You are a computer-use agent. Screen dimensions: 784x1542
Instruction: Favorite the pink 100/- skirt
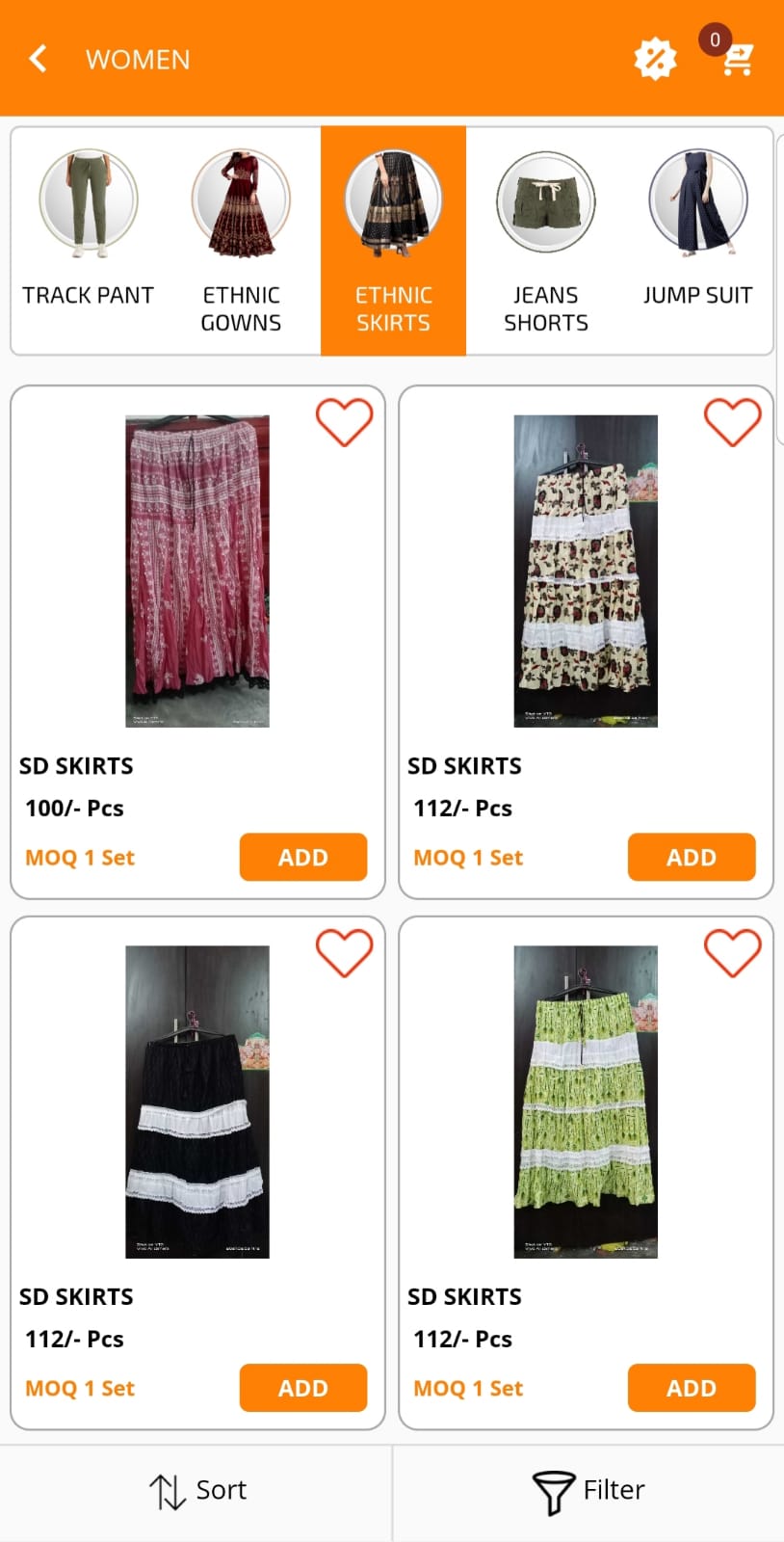tap(344, 422)
